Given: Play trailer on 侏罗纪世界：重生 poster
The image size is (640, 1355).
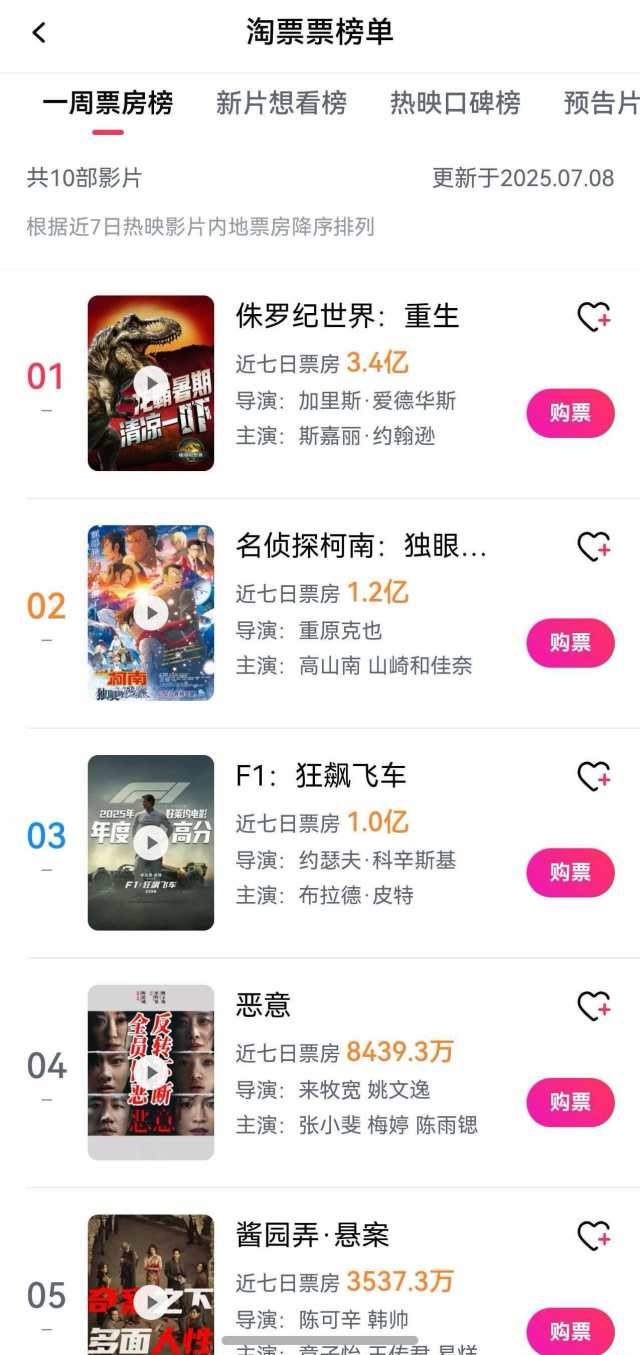Looking at the screenshot, I should click(x=151, y=383).
